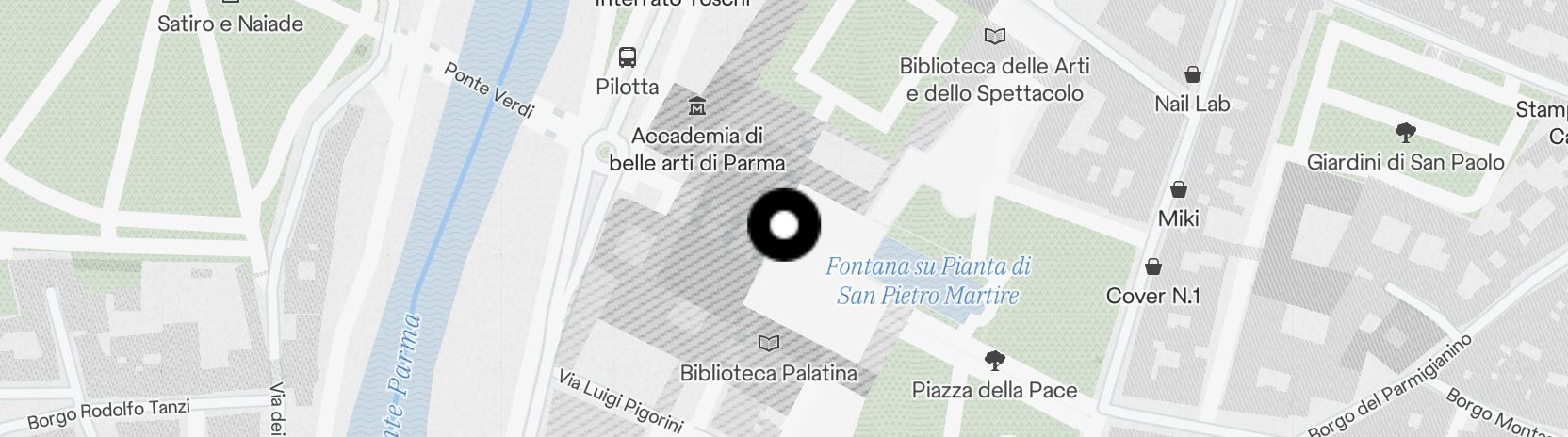Select the Miki shop marker

point(1178,190)
